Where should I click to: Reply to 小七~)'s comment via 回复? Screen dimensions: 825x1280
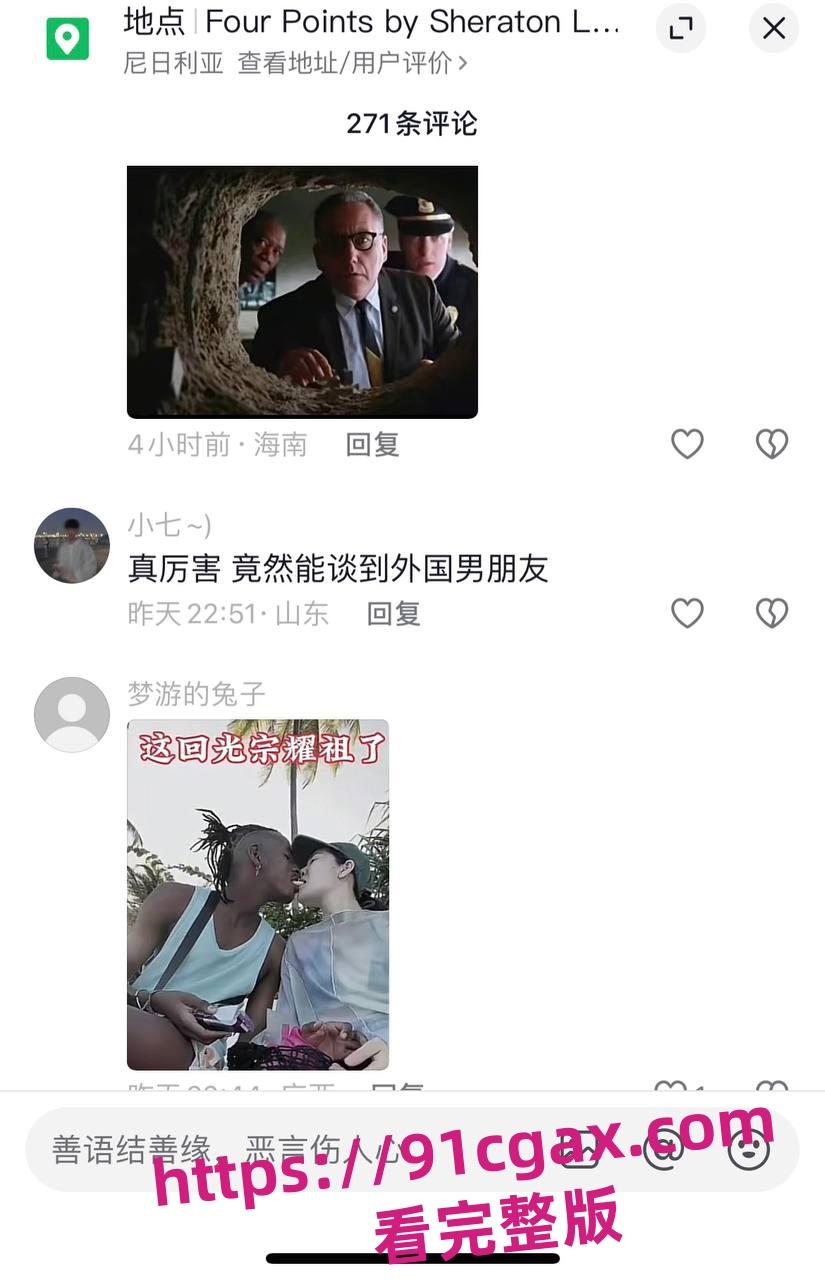click(395, 614)
